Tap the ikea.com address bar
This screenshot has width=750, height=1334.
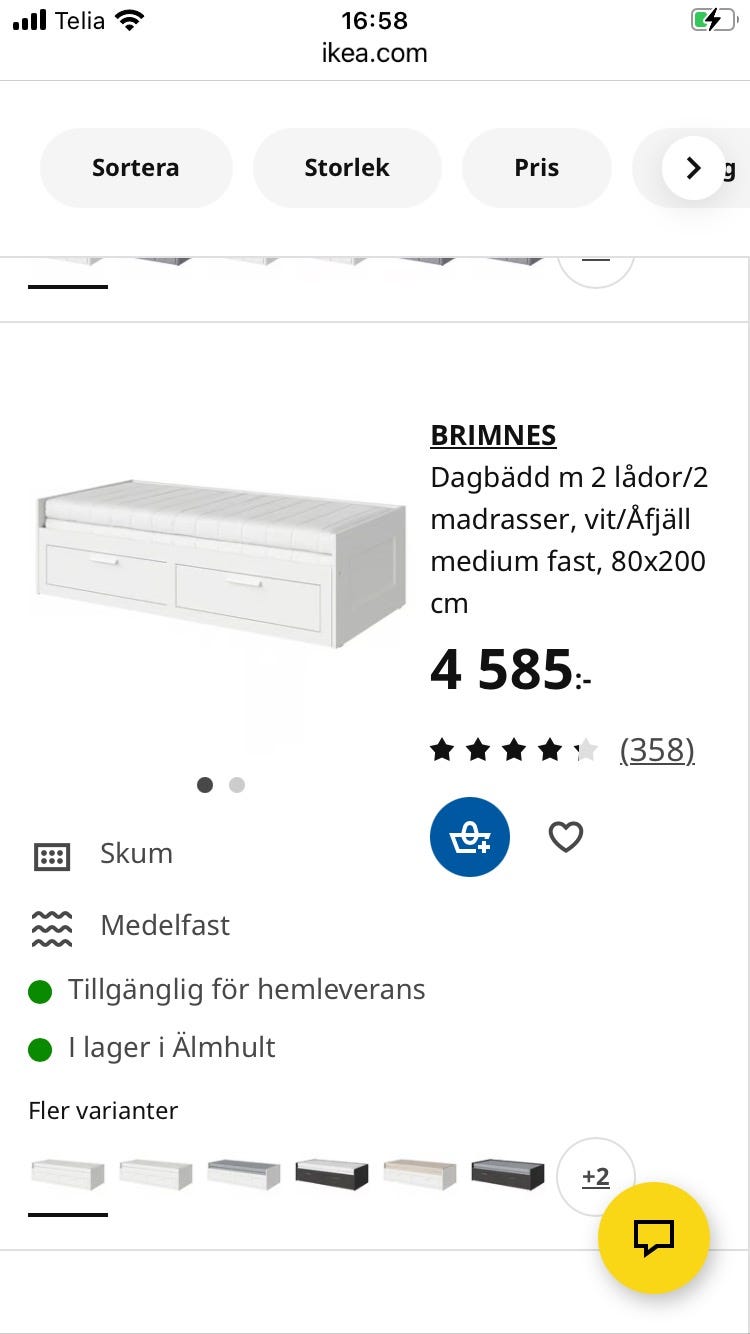[x=374, y=53]
